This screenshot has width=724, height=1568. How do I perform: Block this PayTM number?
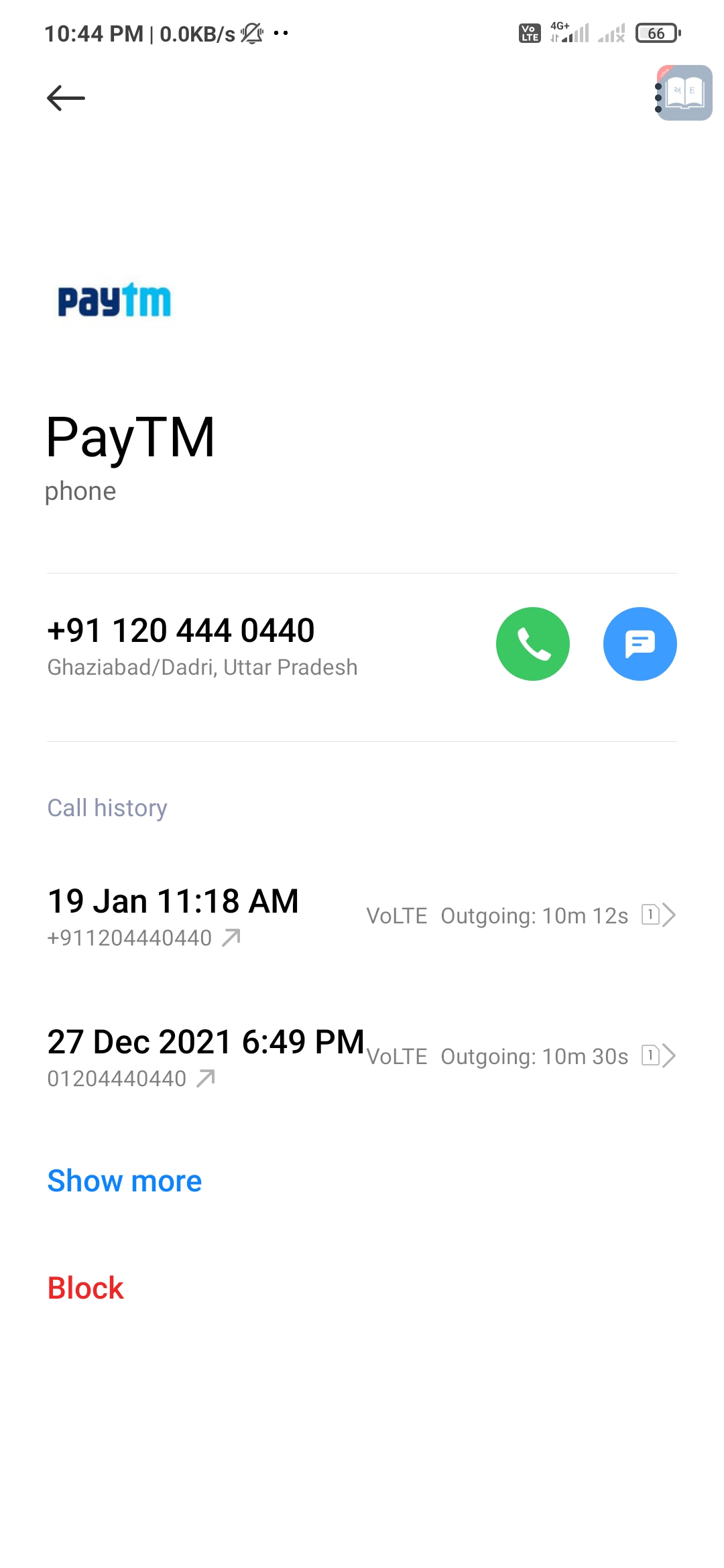pos(86,1288)
